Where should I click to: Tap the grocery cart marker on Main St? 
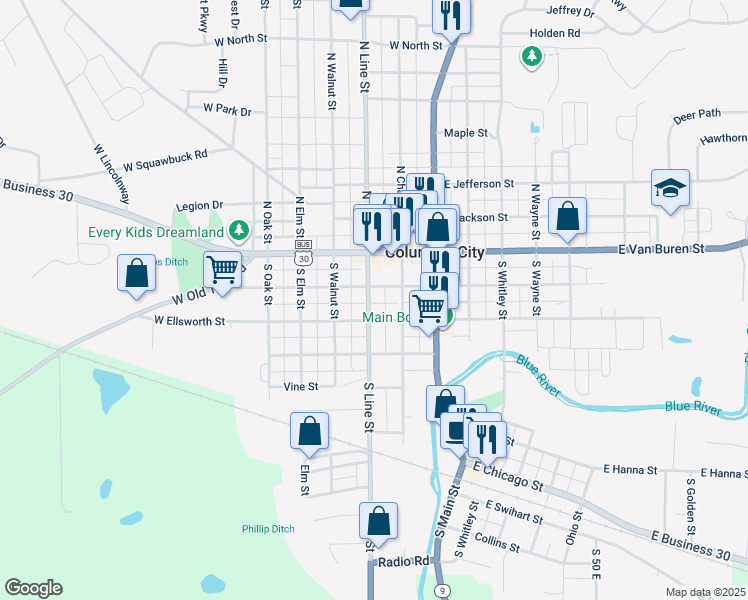click(430, 308)
